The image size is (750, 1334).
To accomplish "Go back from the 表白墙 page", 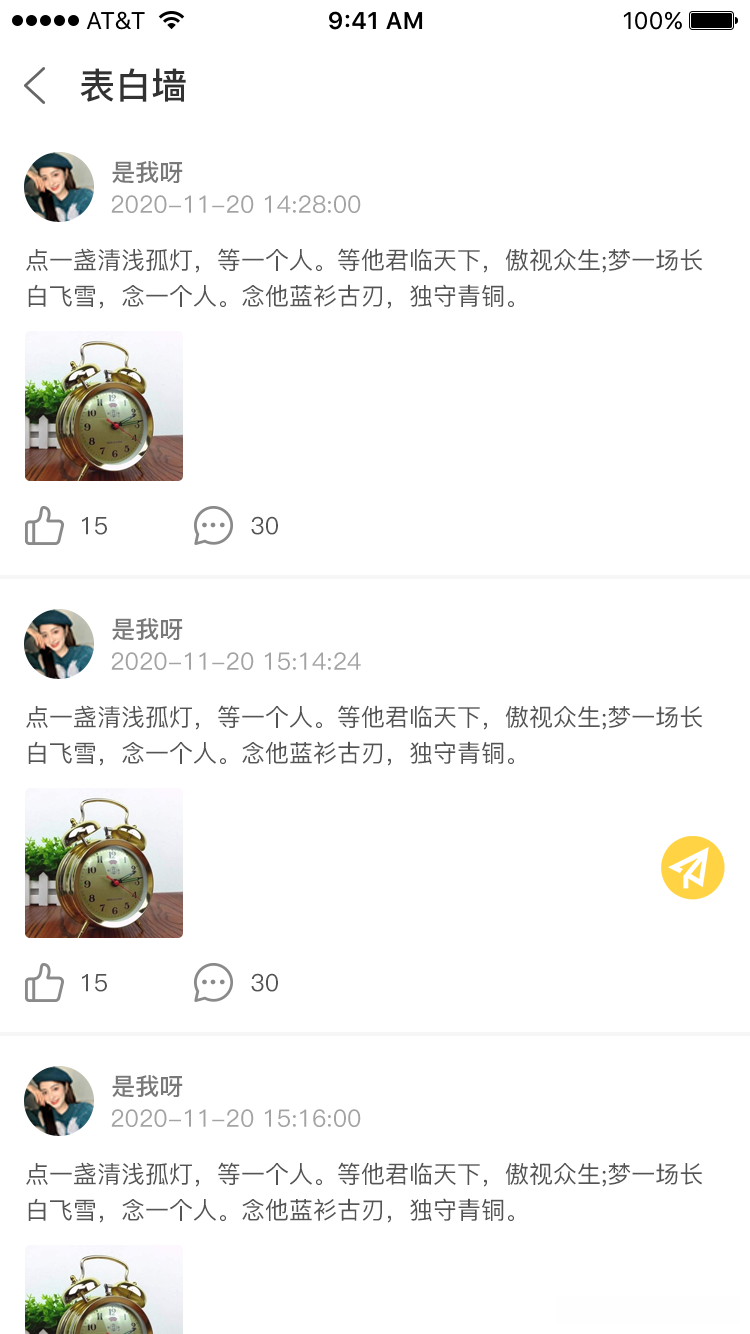I will (x=36, y=86).
